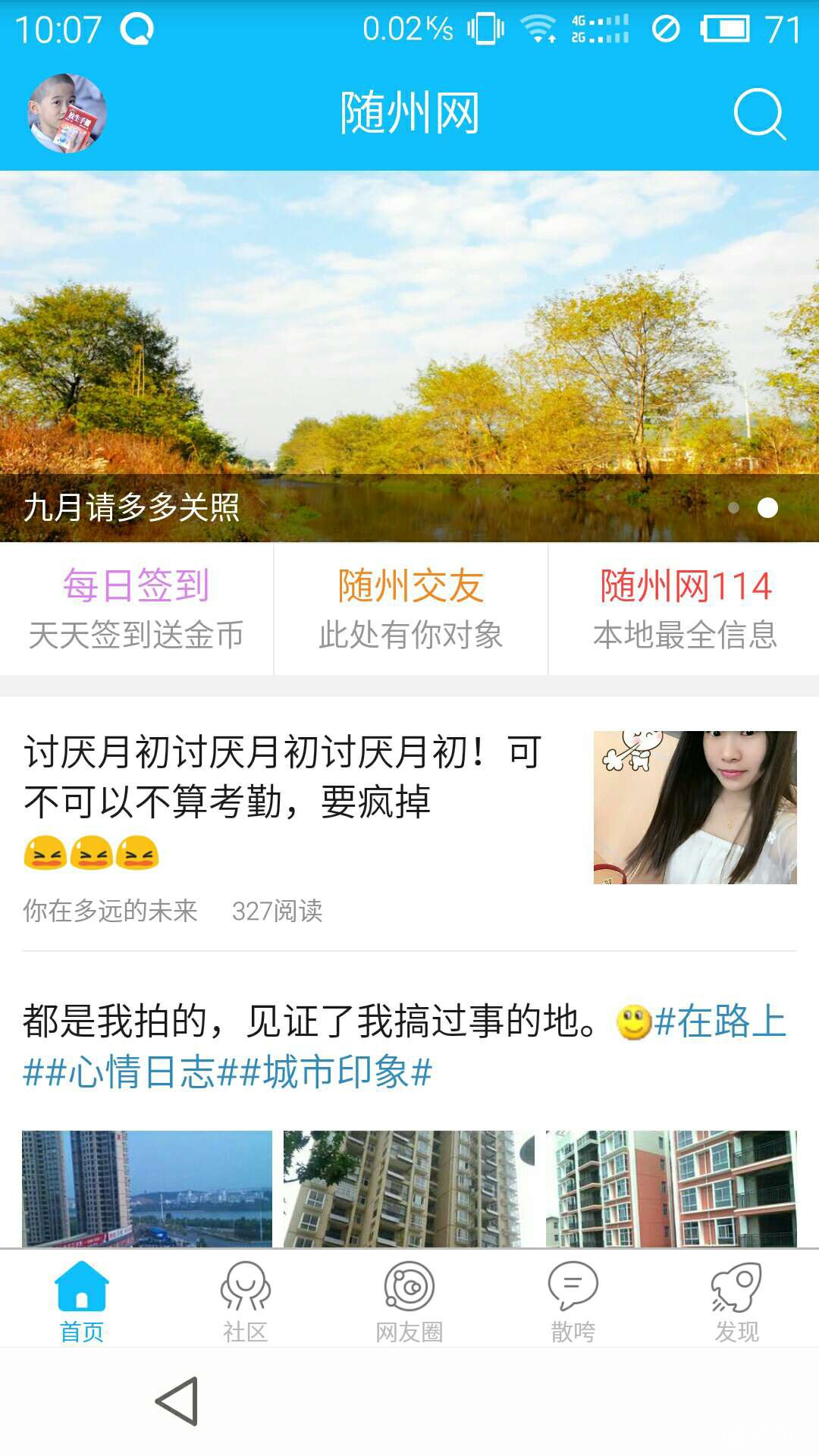View the selfie thumbnail of the 讨厌月初 post
The height and width of the screenshot is (1456, 819).
pos(695,807)
